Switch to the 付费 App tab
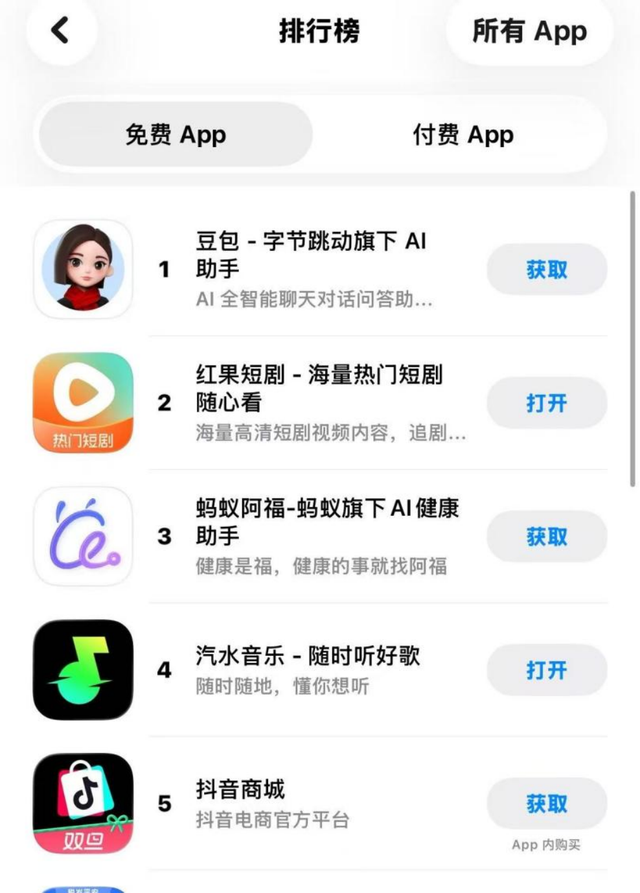This screenshot has height=893, width=640. [462, 135]
